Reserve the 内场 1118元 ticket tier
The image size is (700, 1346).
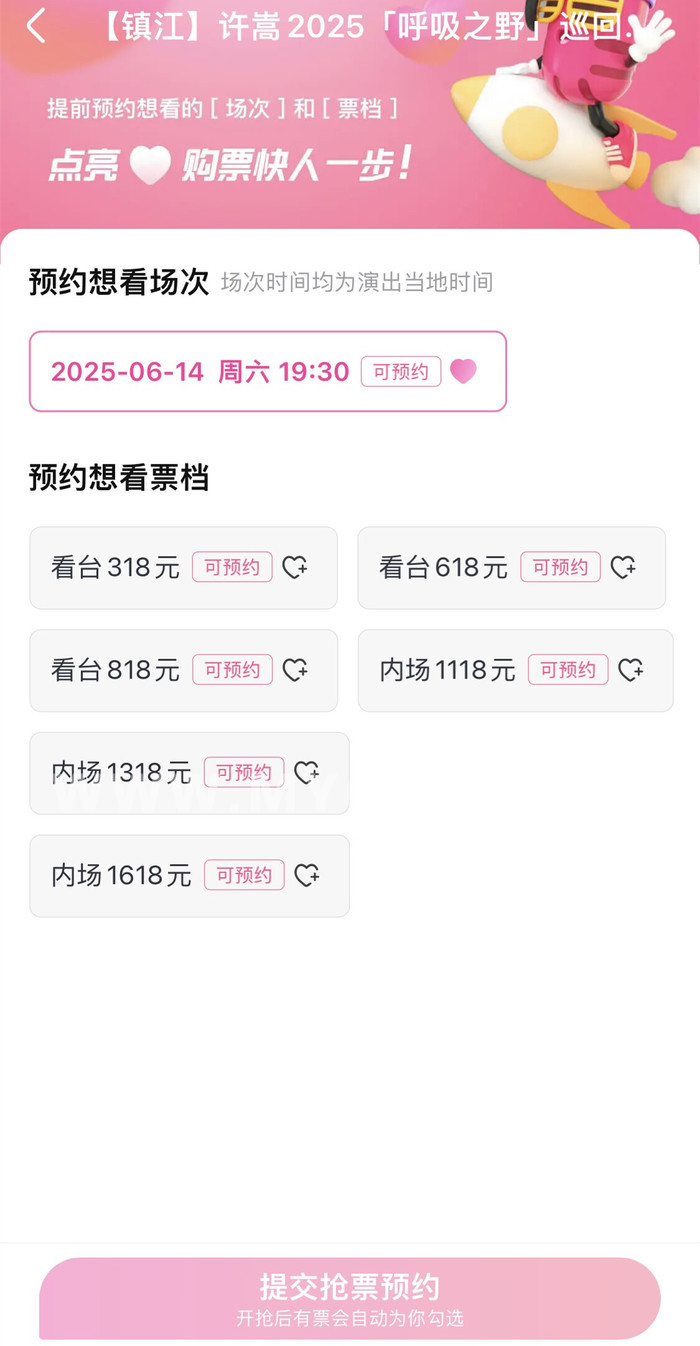tap(515, 670)
